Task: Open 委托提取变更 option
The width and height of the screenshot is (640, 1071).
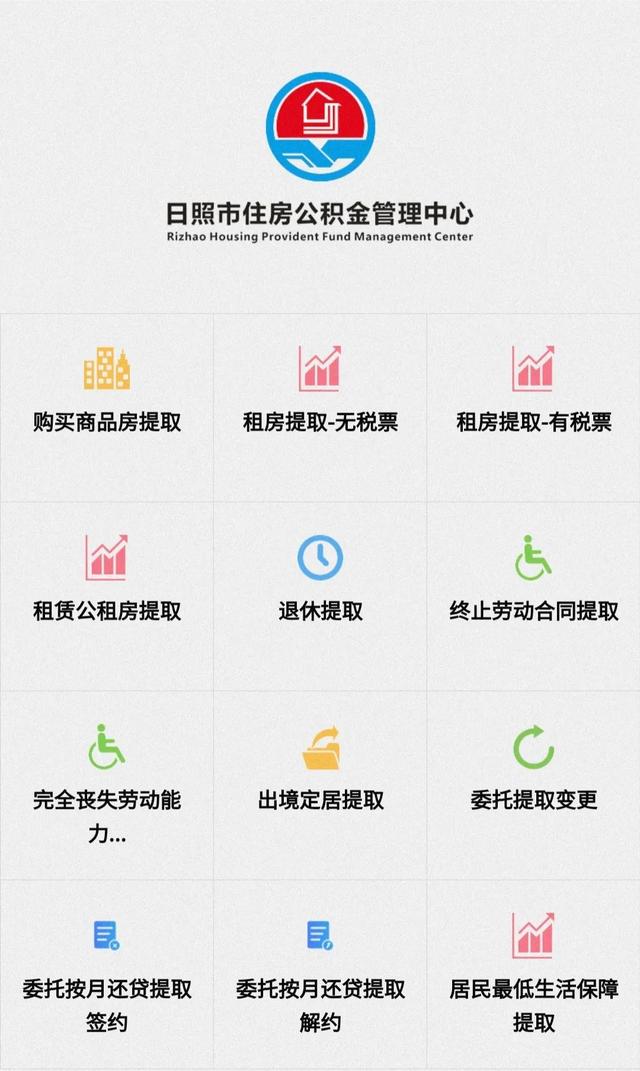Action: (533, 773)
